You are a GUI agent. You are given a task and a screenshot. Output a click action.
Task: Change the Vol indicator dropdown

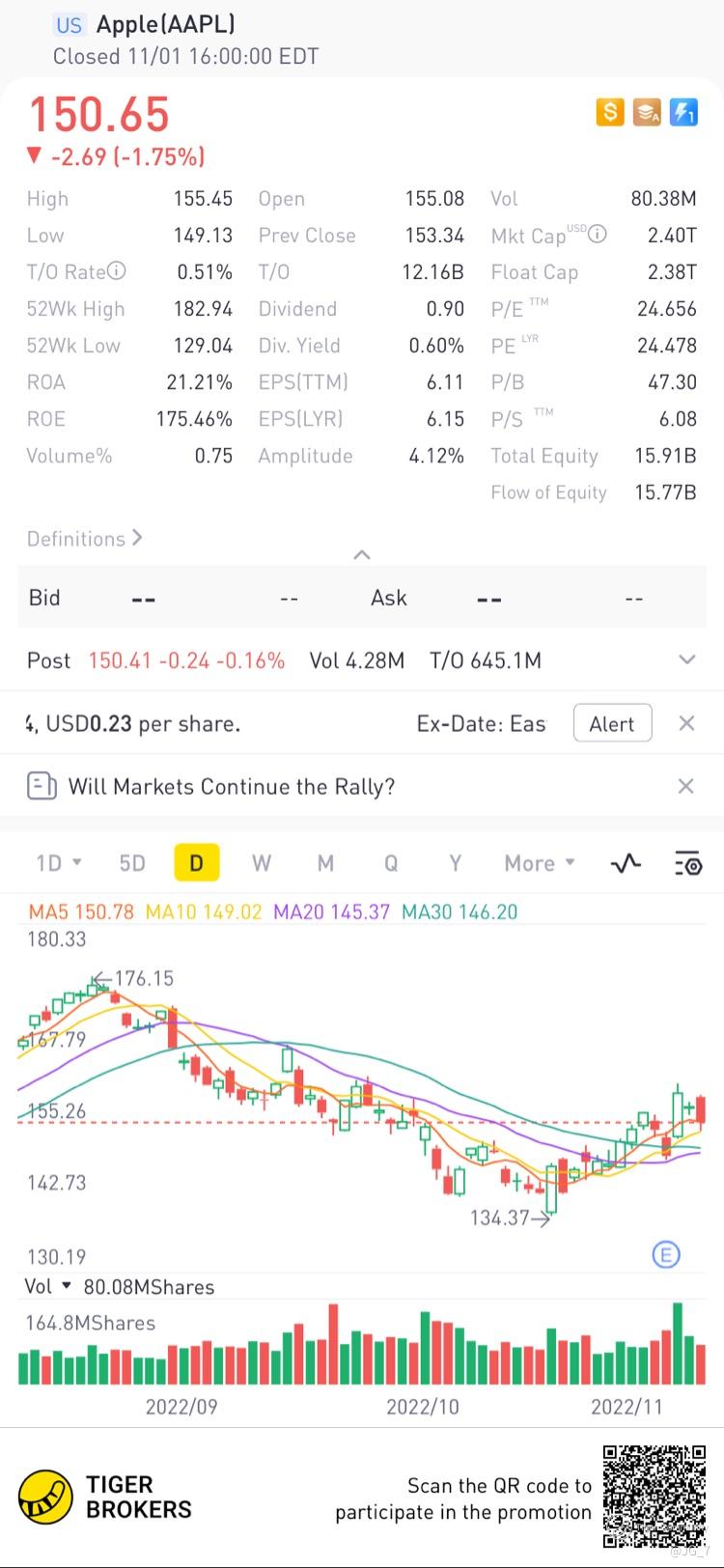coord(48,1286)
